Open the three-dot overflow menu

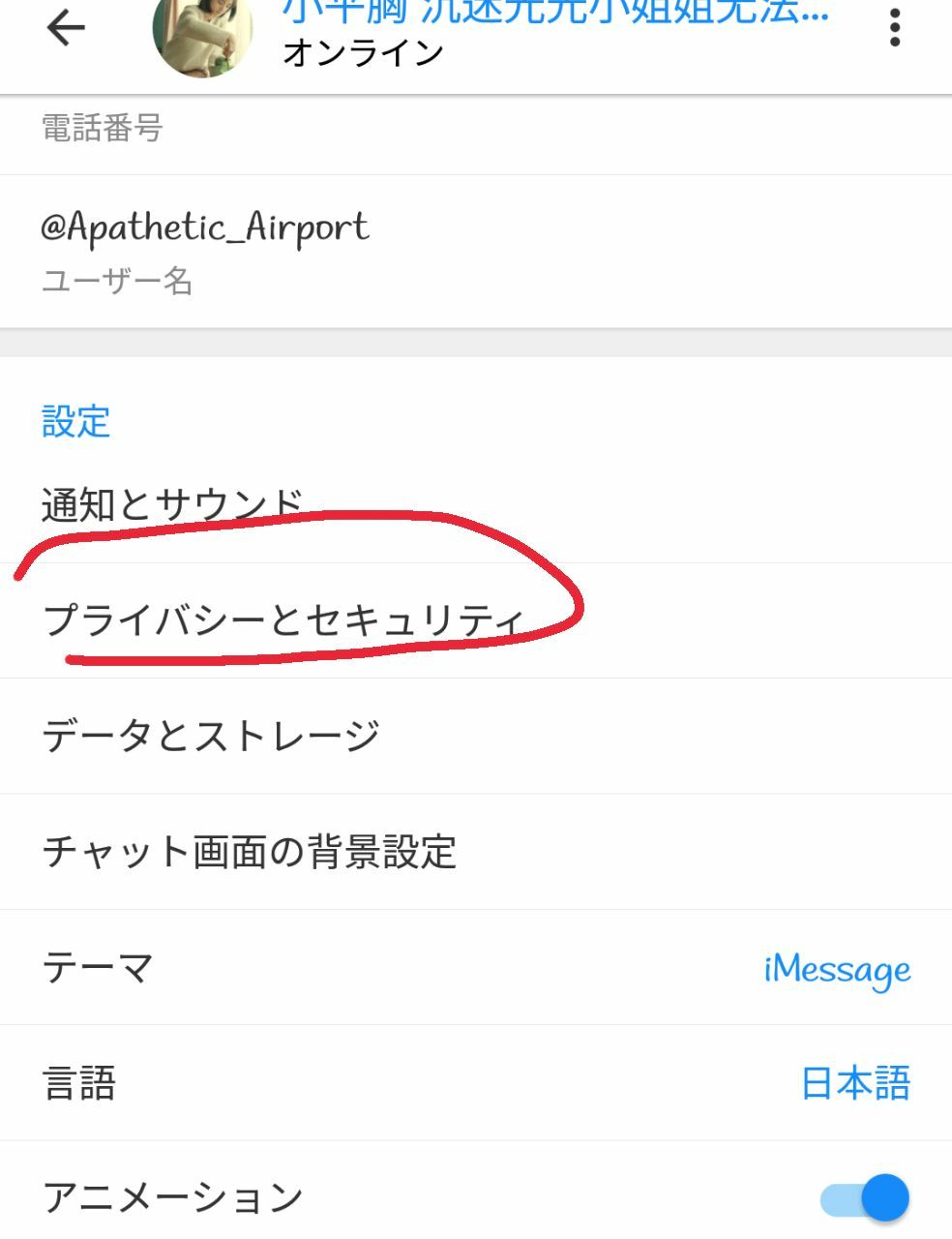(895, 29)
